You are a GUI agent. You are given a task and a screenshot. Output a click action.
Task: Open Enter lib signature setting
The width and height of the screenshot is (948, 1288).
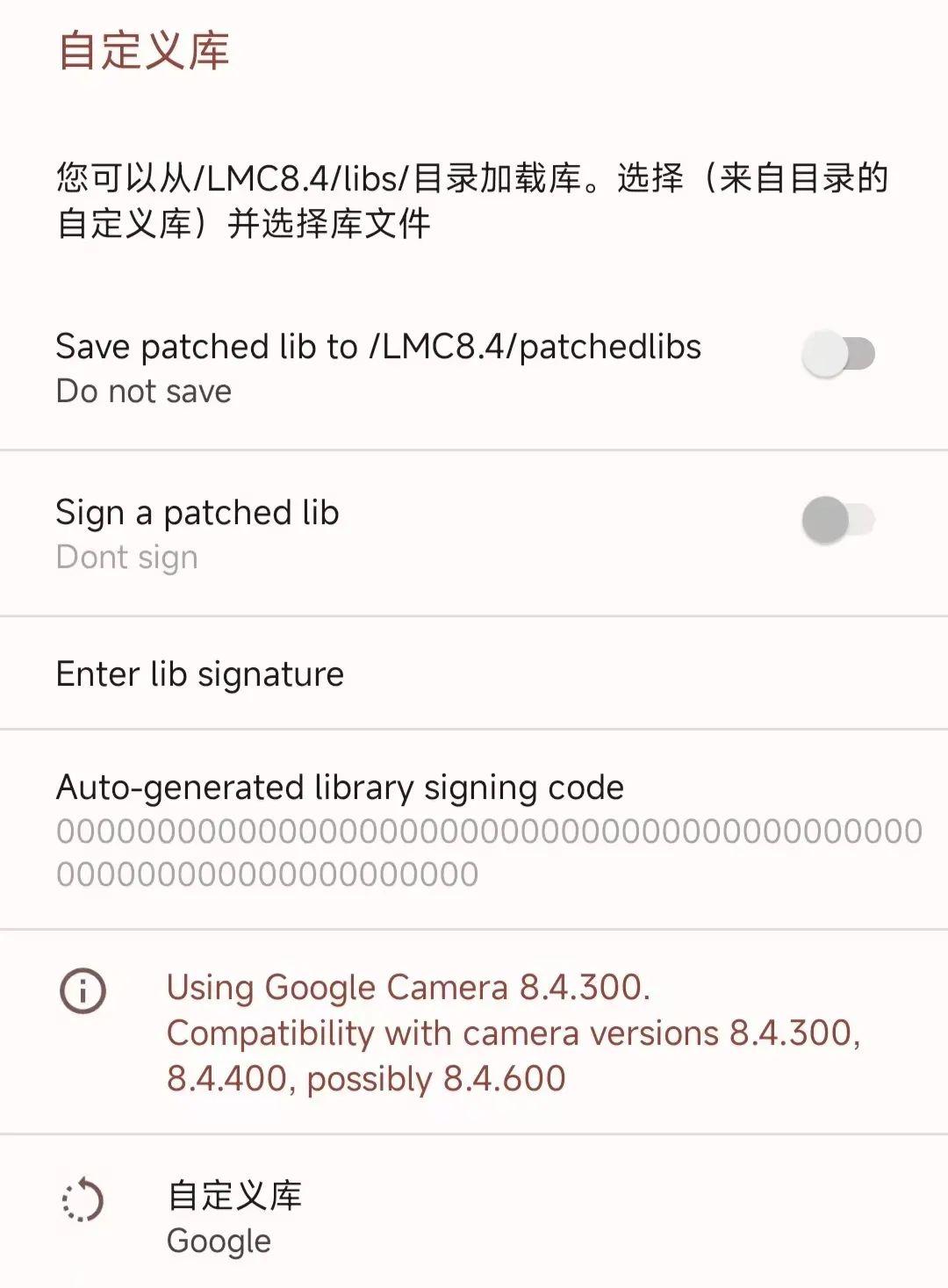click(x=200, y=674)
